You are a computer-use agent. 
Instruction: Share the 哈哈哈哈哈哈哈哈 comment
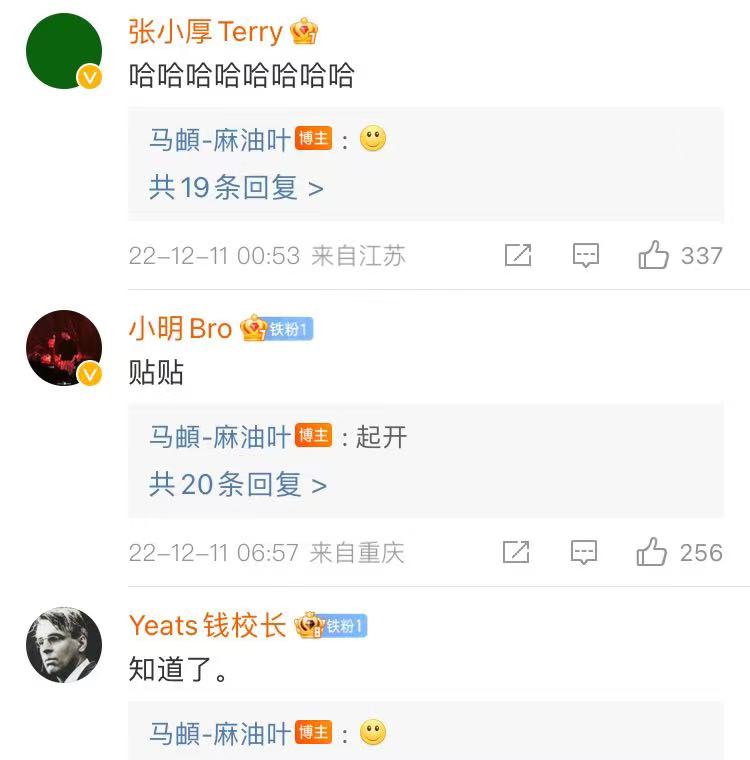pyautogui.click(x=518, y=256)
